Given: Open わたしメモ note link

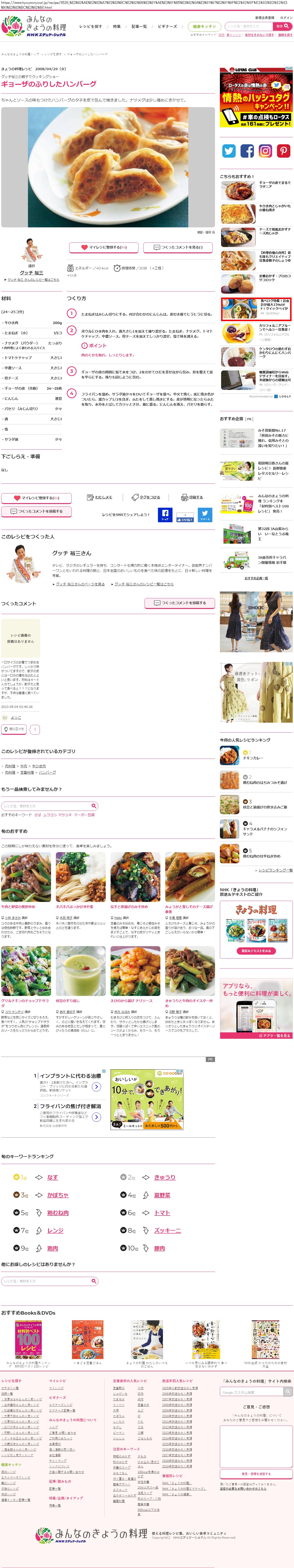Looking at the screenshot, I should [x=100, y=497].
